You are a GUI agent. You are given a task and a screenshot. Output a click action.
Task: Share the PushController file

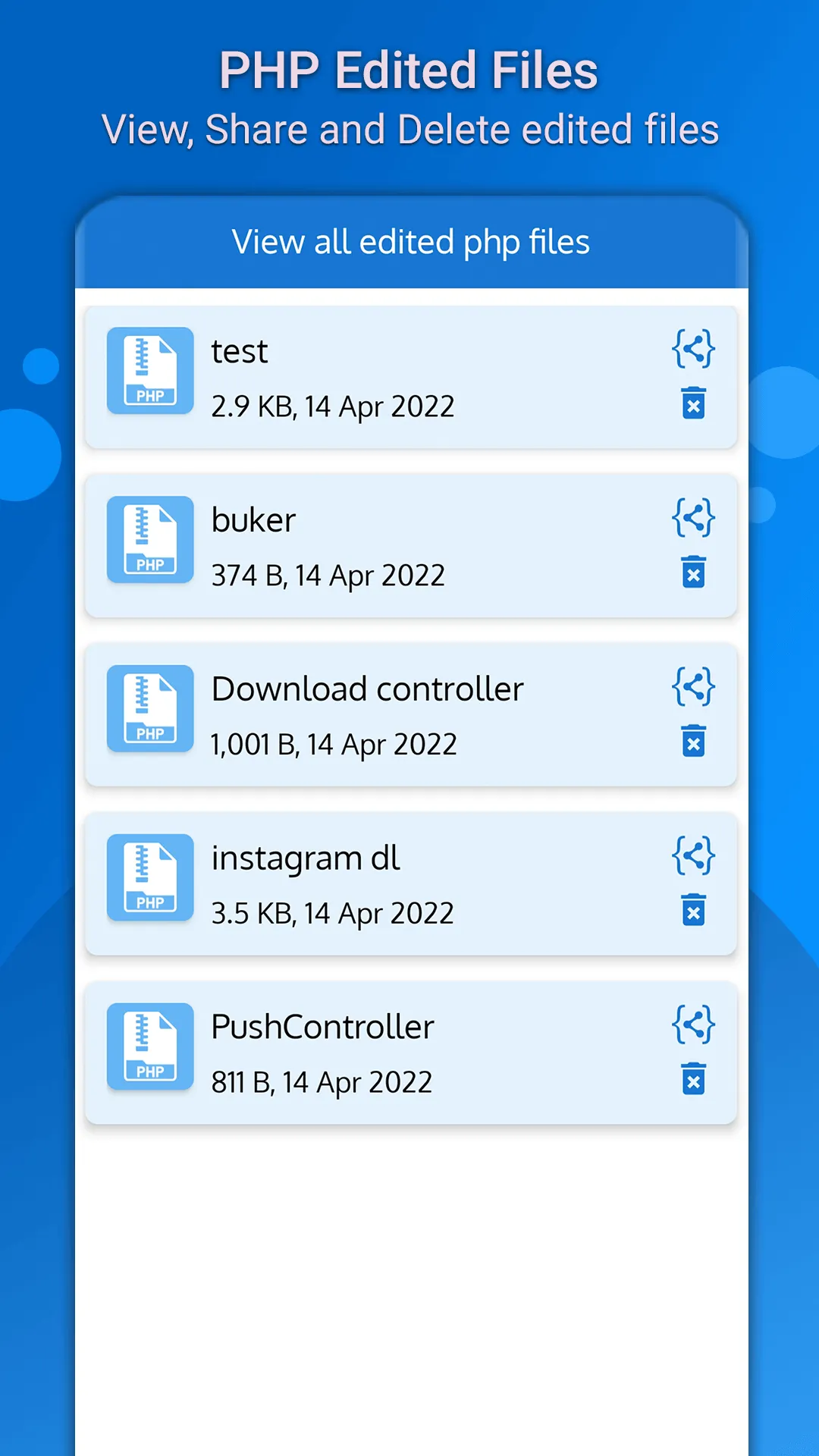[695, 1025]
